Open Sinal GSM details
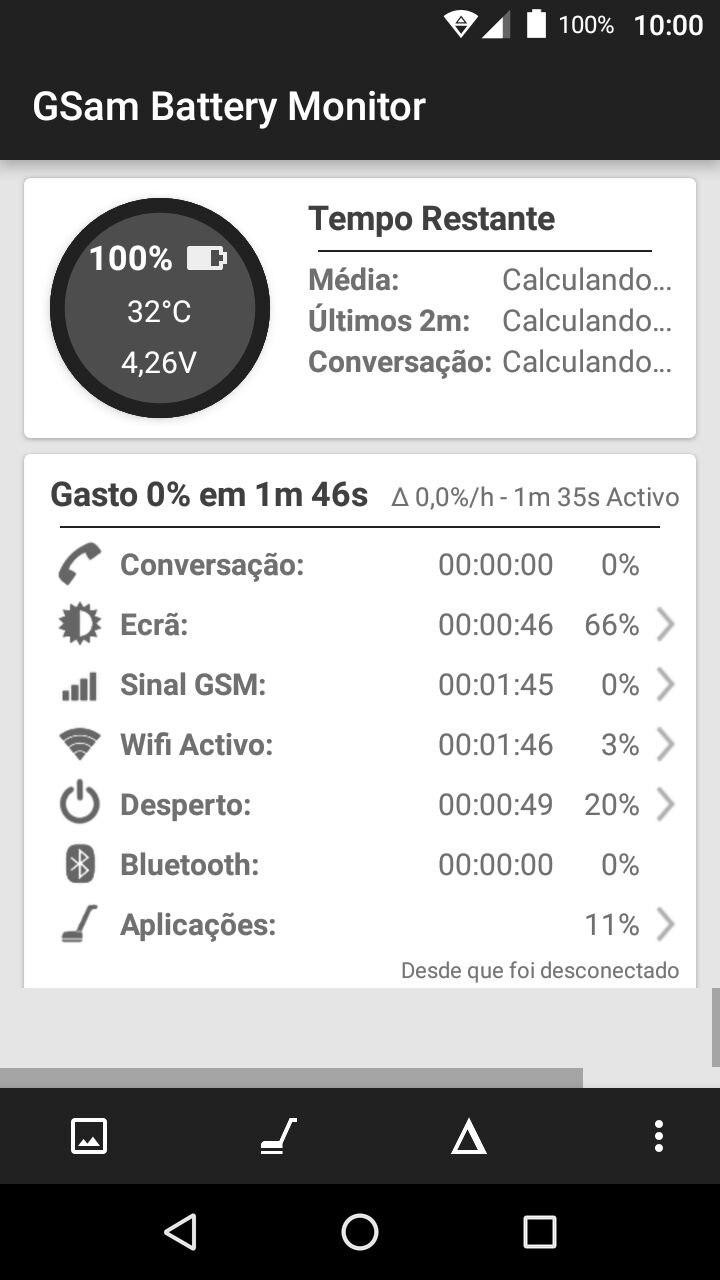This screenshot has width=720, height=1280. [360, 685]
